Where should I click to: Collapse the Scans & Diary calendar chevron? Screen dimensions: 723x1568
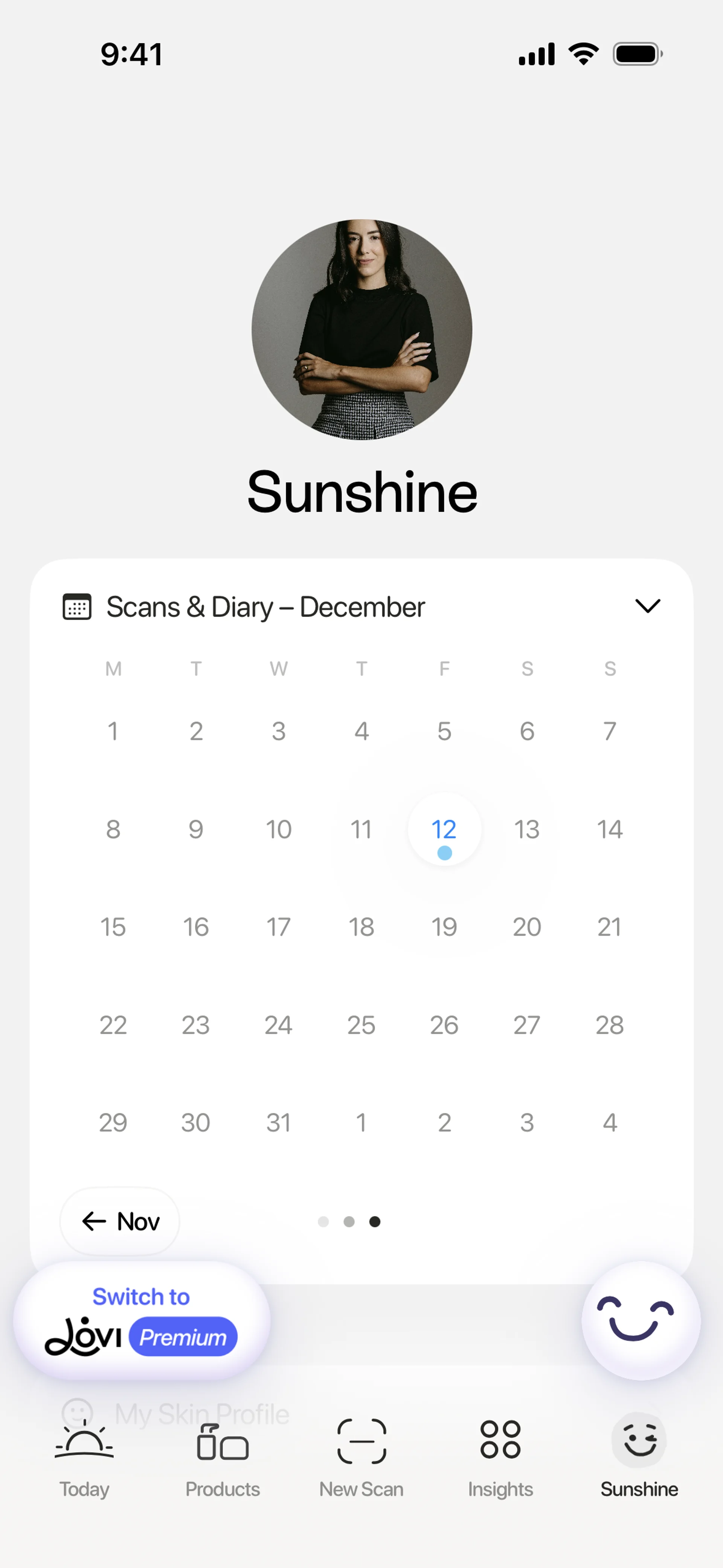648,606
